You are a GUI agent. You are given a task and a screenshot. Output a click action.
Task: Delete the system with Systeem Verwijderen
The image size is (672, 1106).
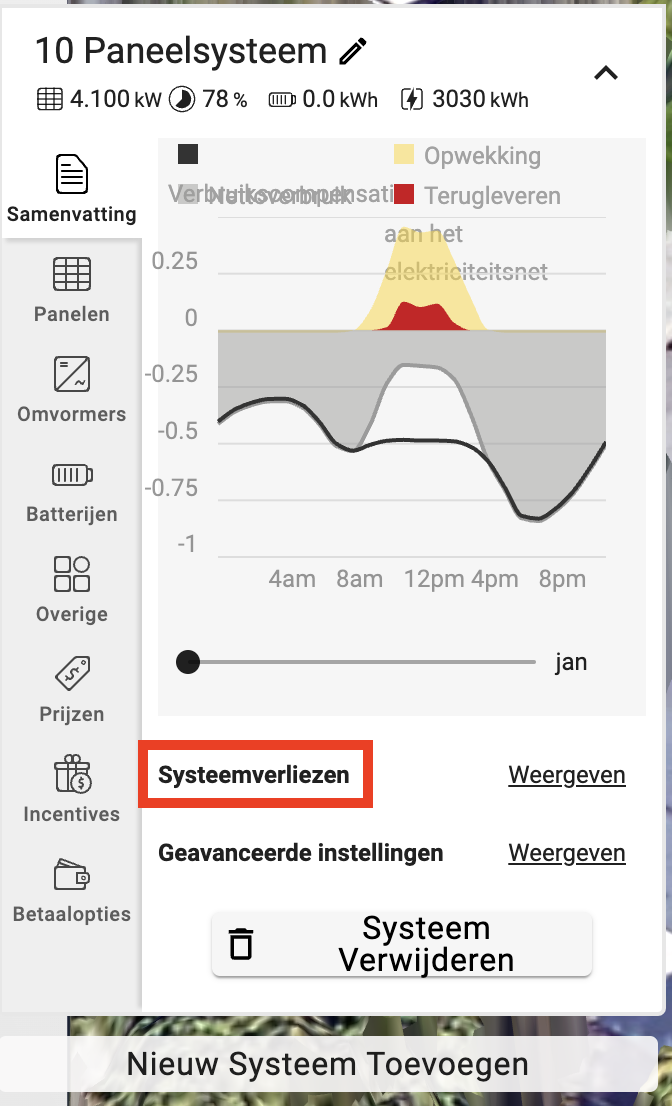pyautogui.click(x=402, y=944)
